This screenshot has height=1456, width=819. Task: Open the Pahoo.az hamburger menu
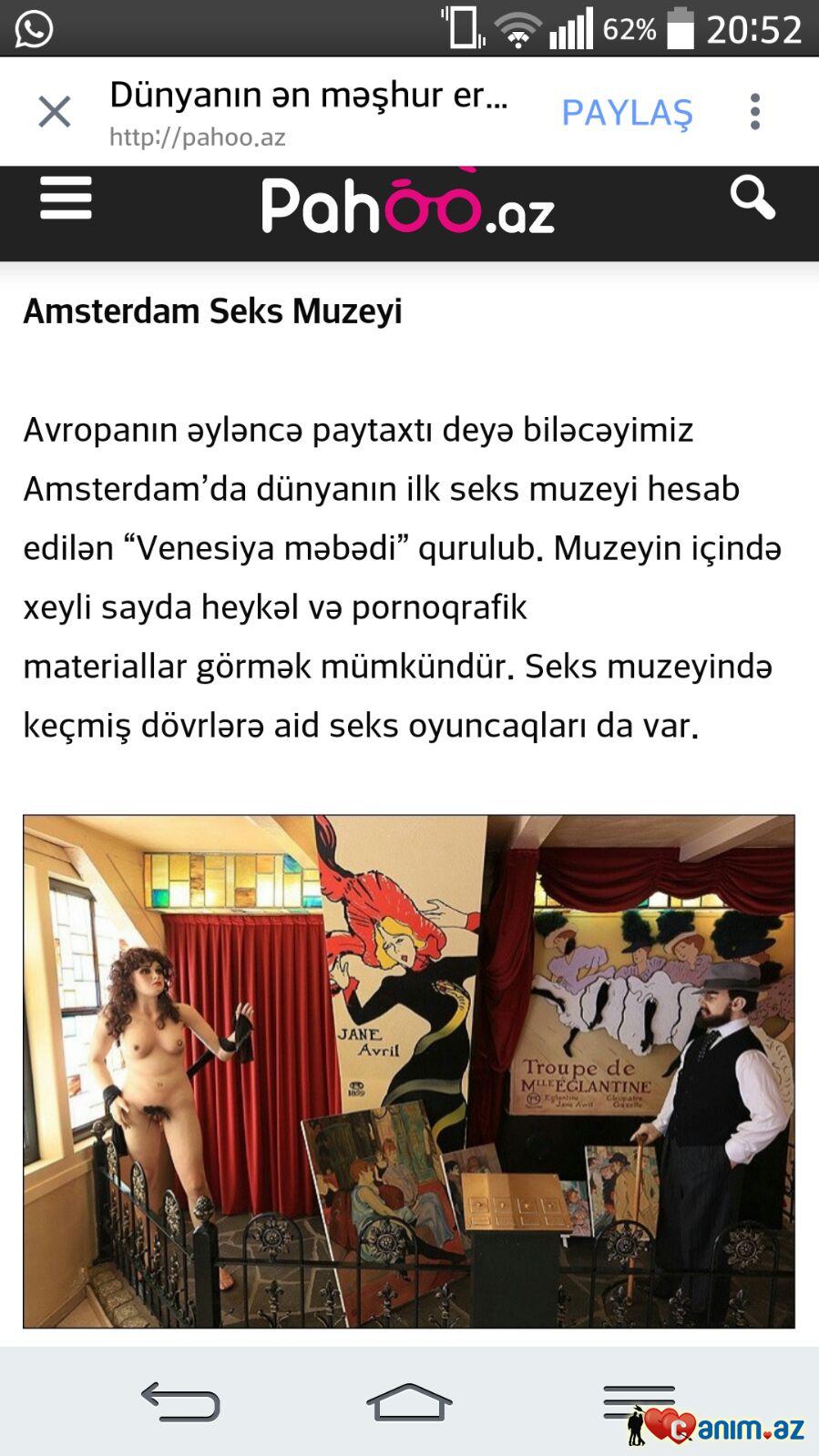click(66, 198)
